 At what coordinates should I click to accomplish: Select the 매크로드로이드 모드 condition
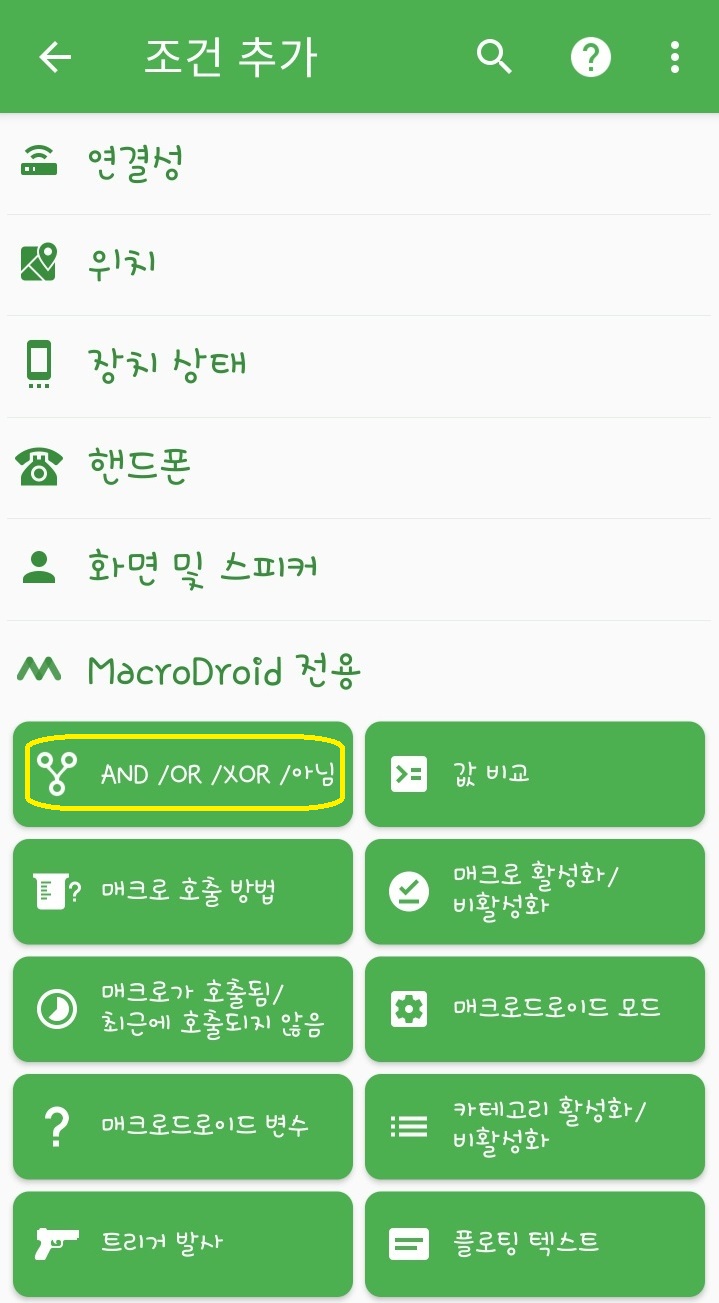[x=534, y=1009]
